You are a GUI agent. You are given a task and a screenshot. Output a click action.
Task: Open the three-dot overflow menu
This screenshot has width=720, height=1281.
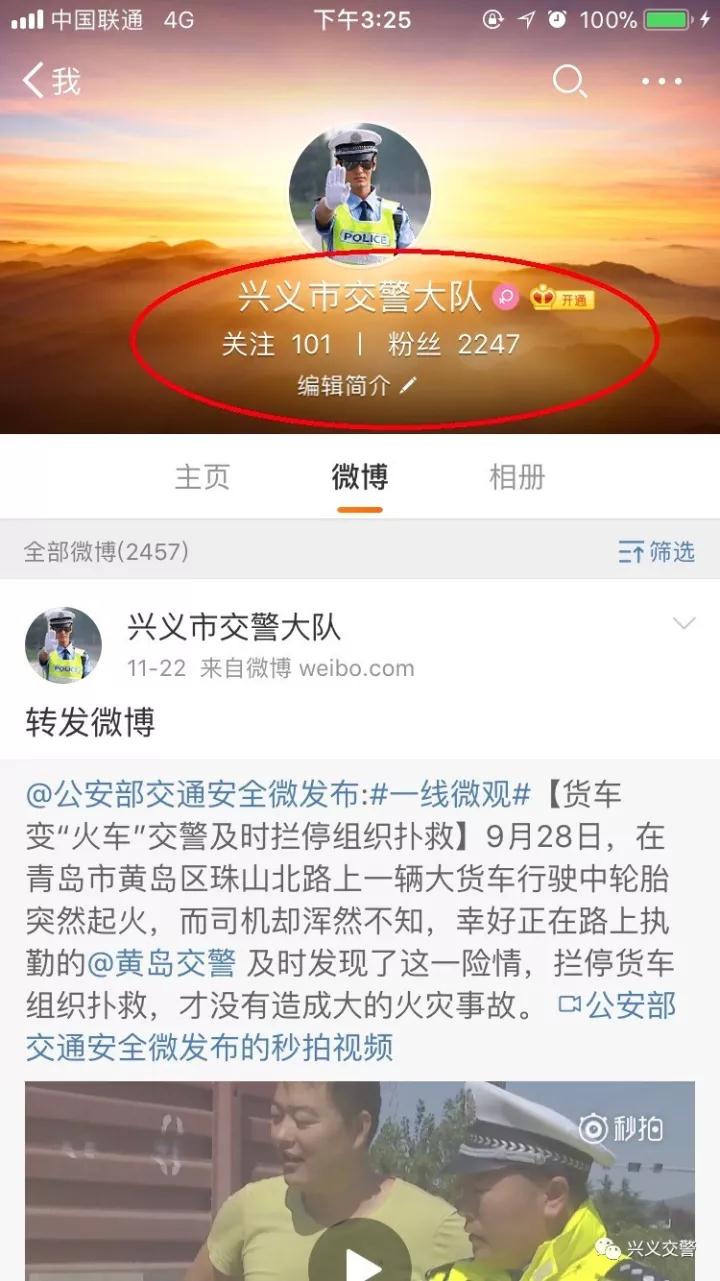(661, 81)
